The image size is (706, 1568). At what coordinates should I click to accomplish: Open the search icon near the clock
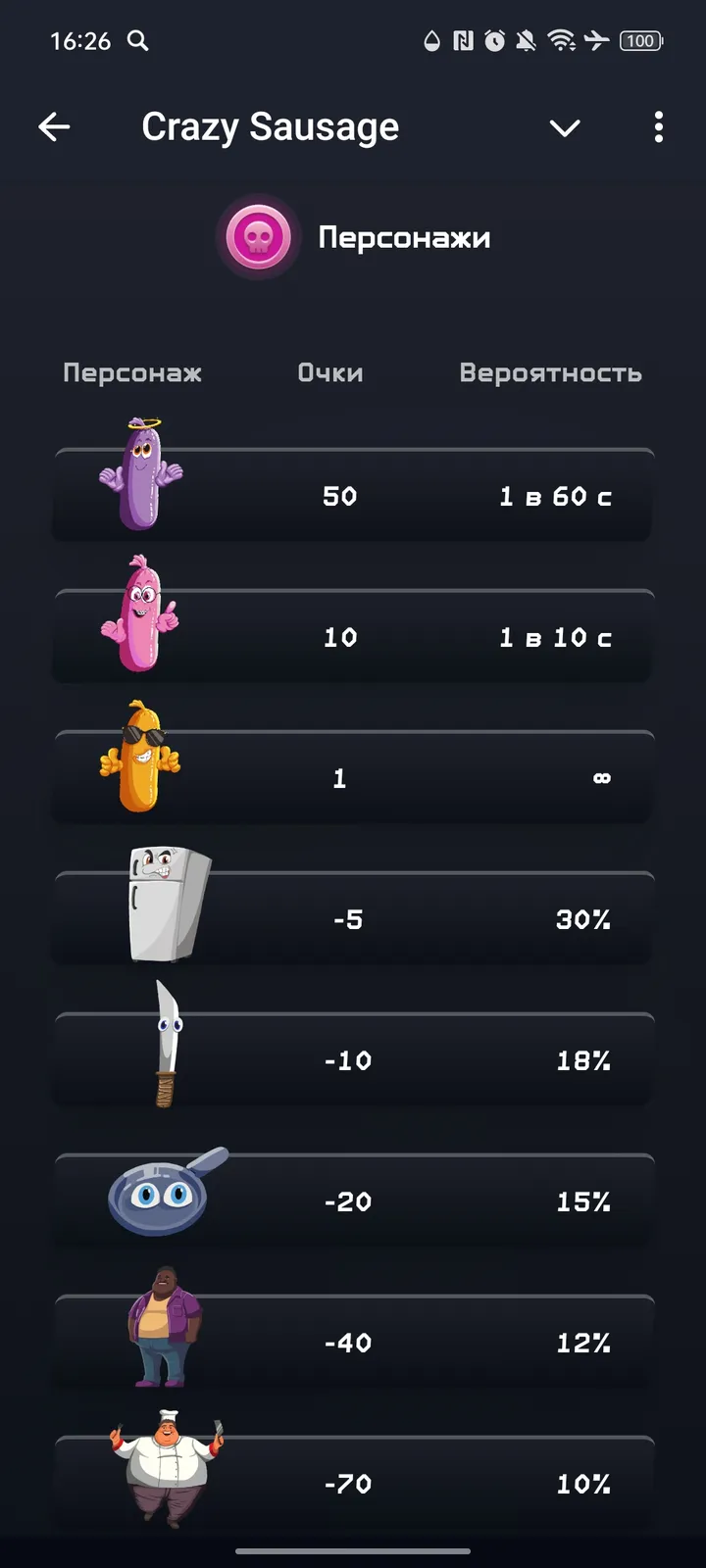(138, 41)
